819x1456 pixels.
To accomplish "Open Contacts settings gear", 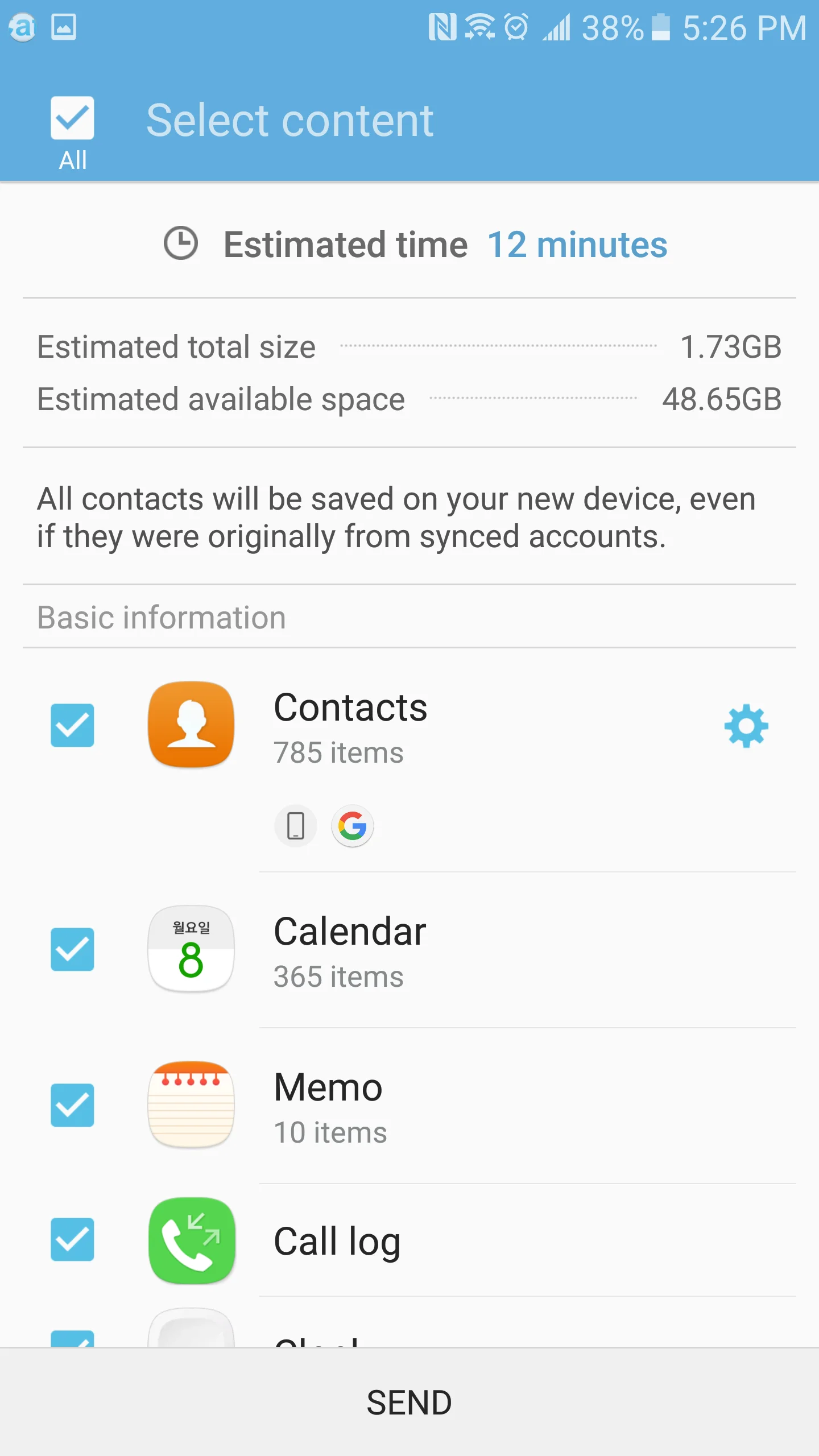I will (x=746, y=726).
